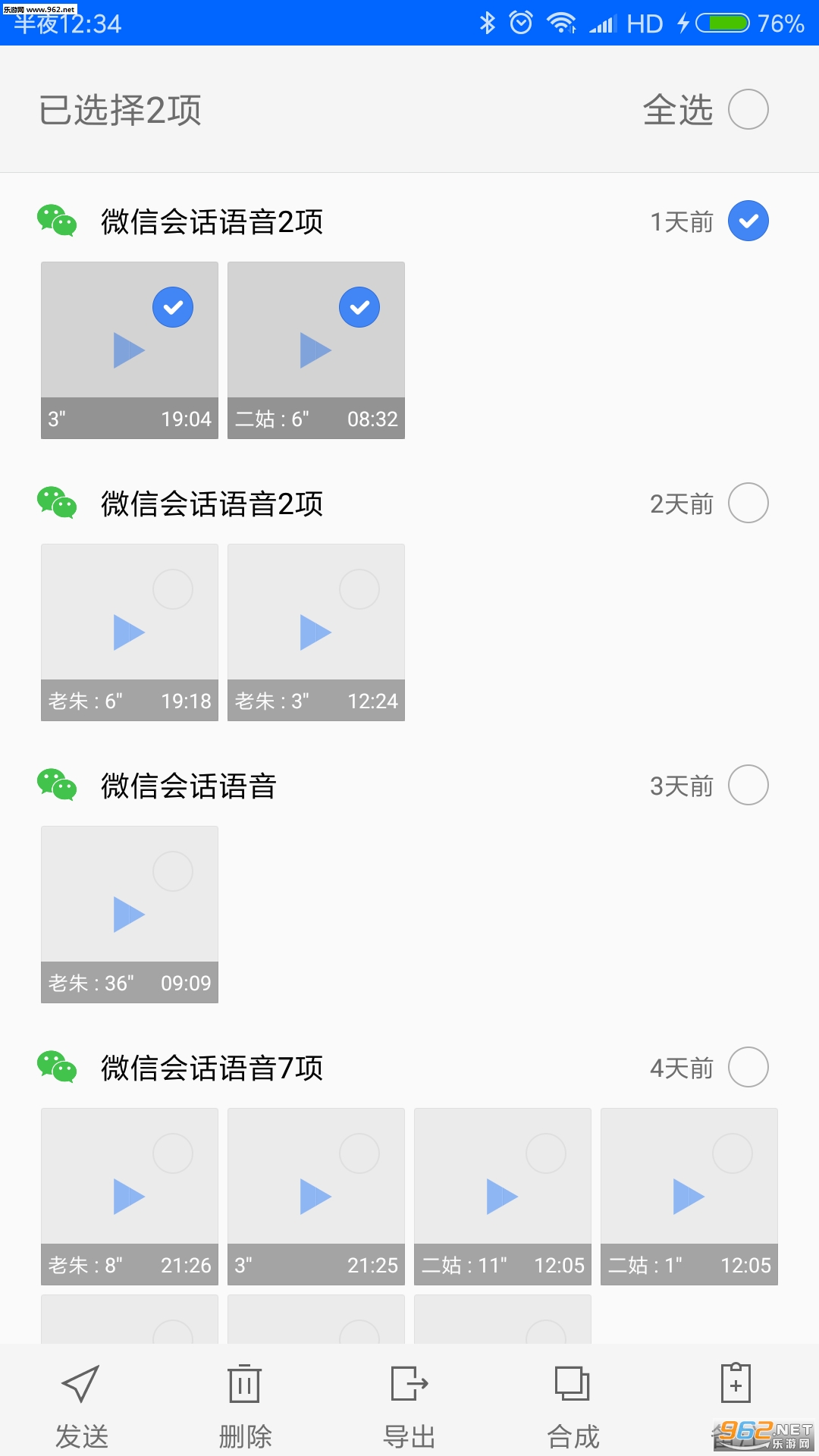Screen dimensions: 819x1456
Task: Select the 二姑 11" clip from 12:05
Action: [x=546, y=1153]
